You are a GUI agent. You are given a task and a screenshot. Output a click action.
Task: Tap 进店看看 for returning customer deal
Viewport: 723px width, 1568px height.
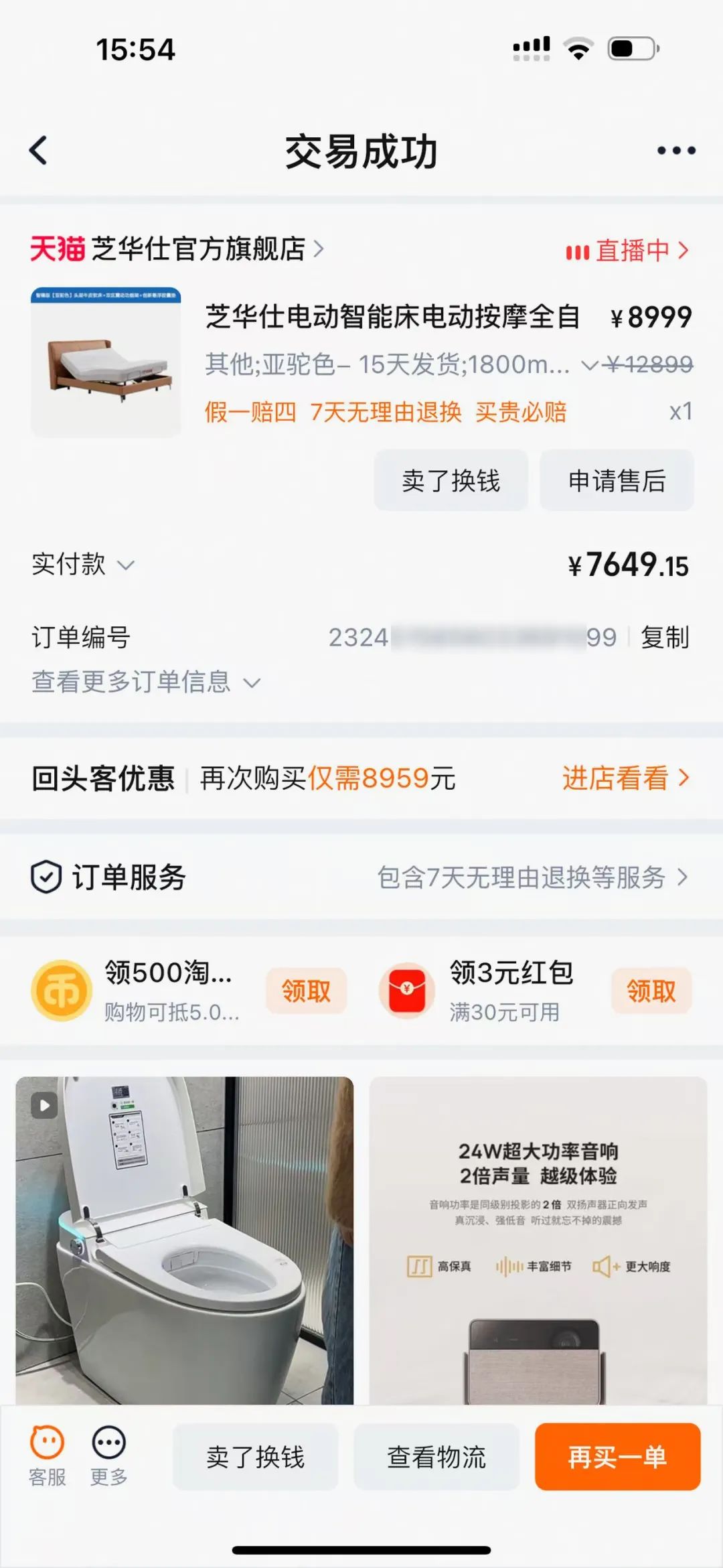(x=625, y=778)
